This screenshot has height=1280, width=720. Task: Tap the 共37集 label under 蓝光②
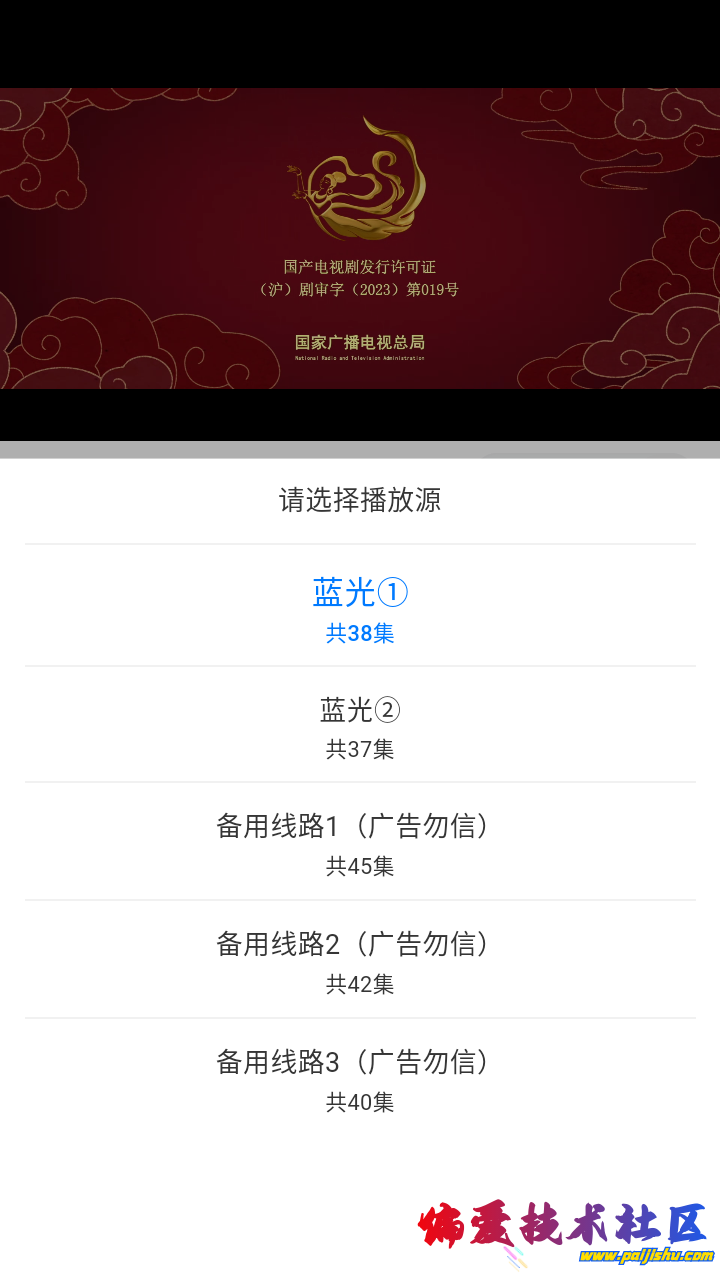[x=360, y=749]
